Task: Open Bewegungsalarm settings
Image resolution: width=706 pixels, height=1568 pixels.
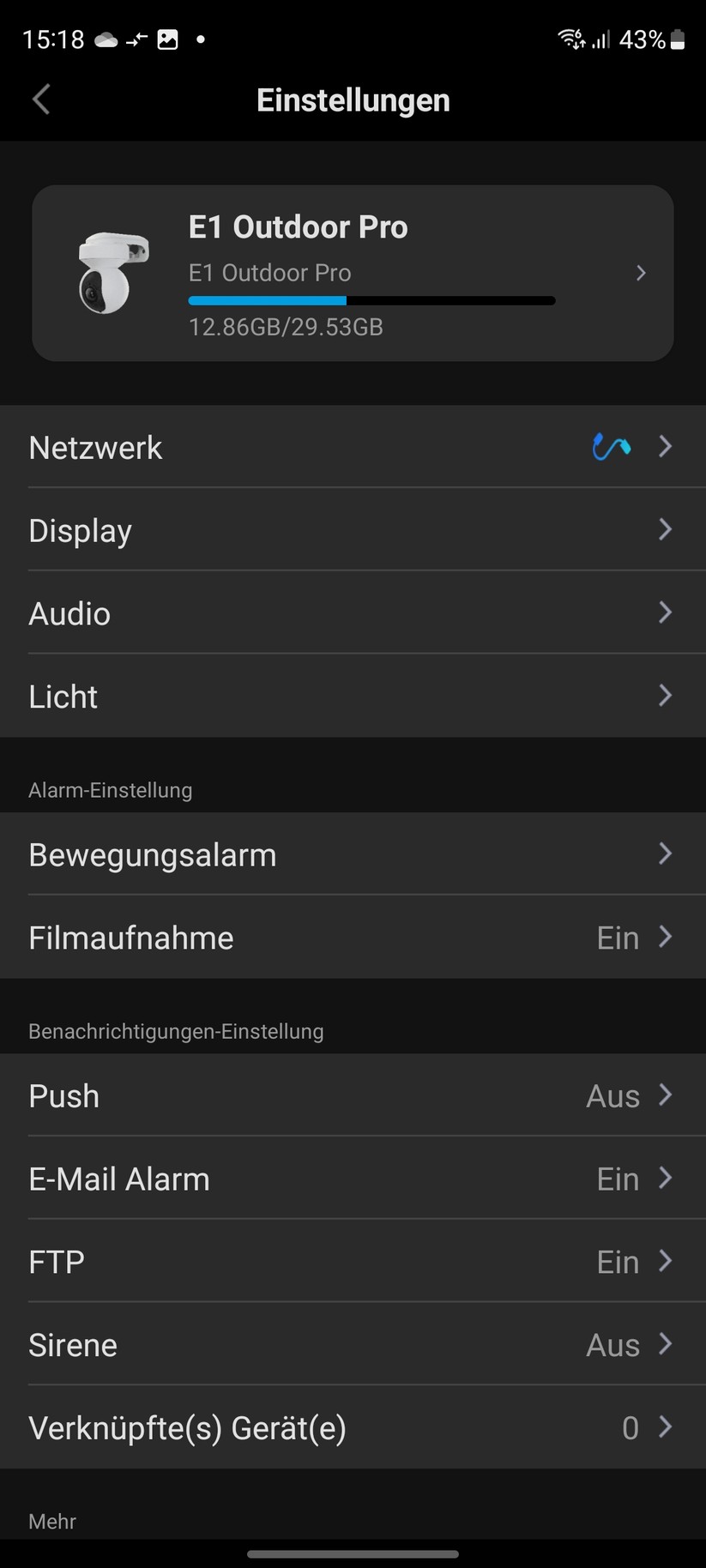Action: [x=353, y=854]
